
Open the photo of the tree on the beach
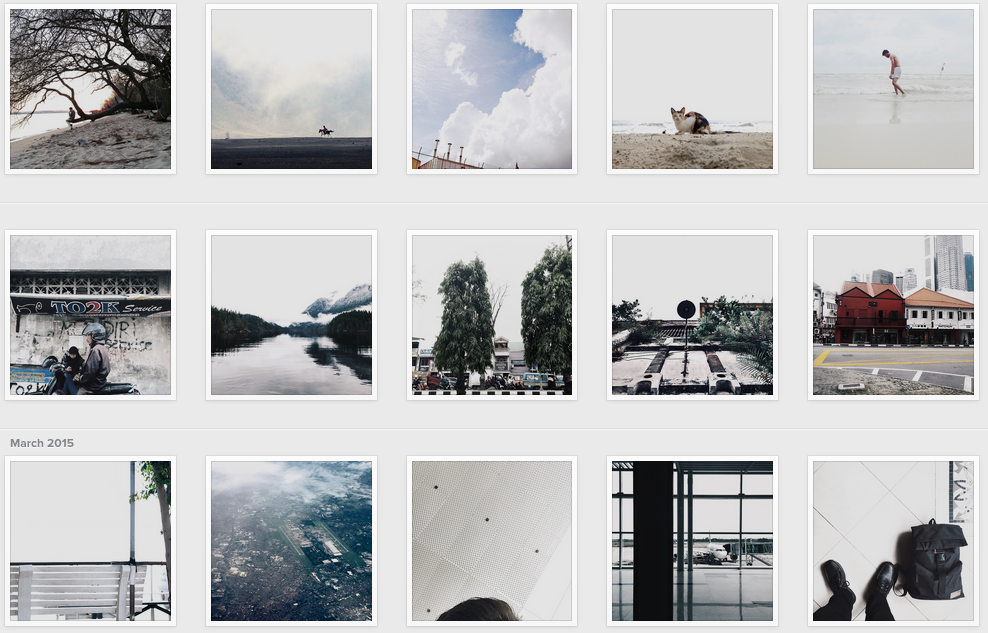[x=90, y=89]
